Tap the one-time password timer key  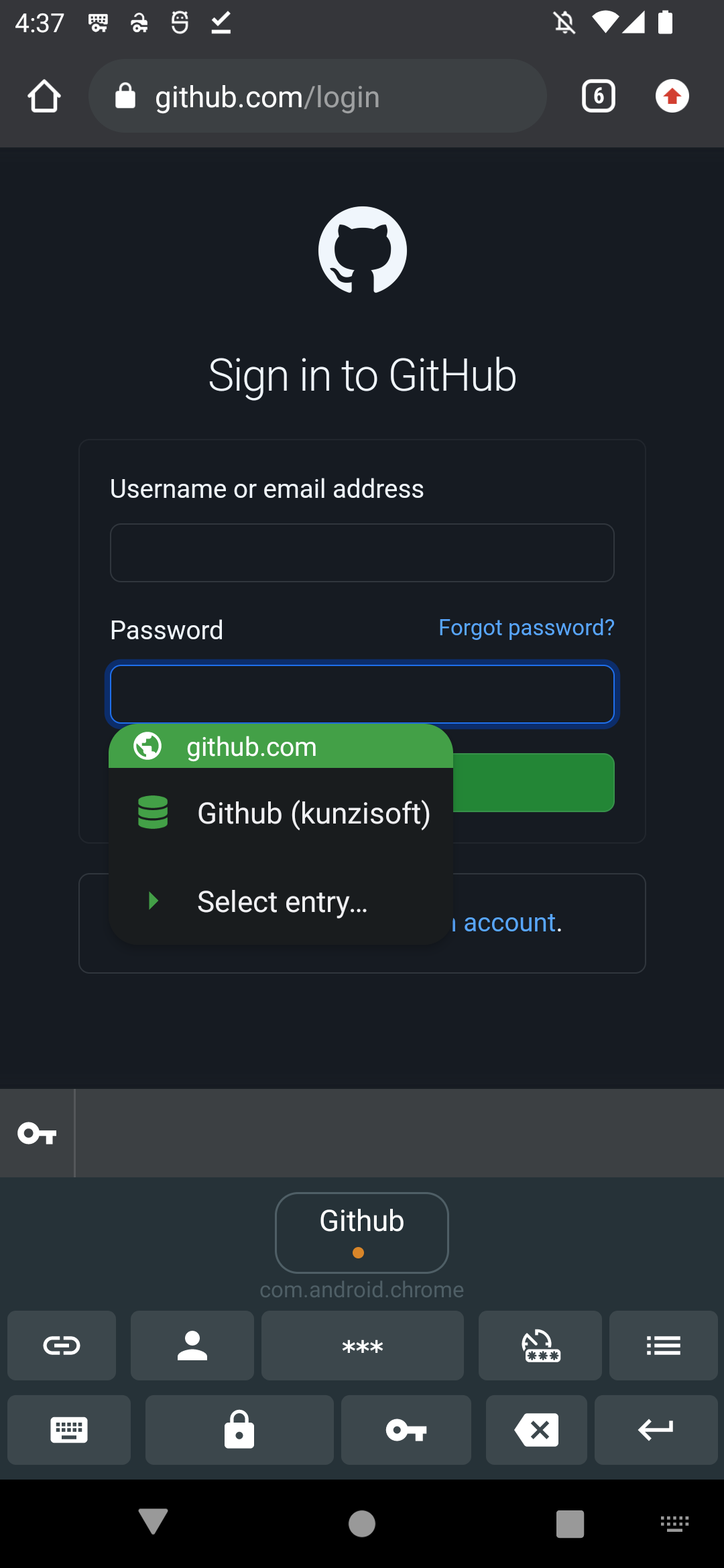540,1346
